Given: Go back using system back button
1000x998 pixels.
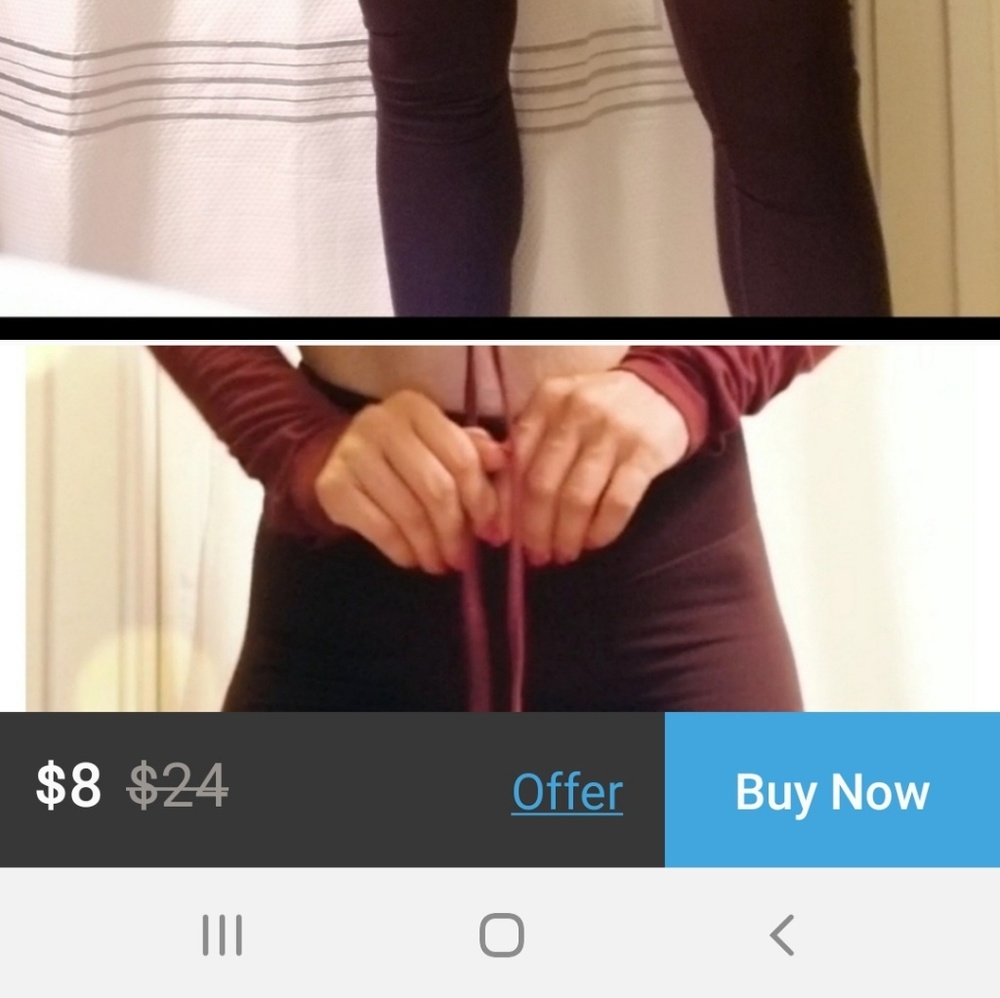Looking at the screenshot, I should point(782,936).
